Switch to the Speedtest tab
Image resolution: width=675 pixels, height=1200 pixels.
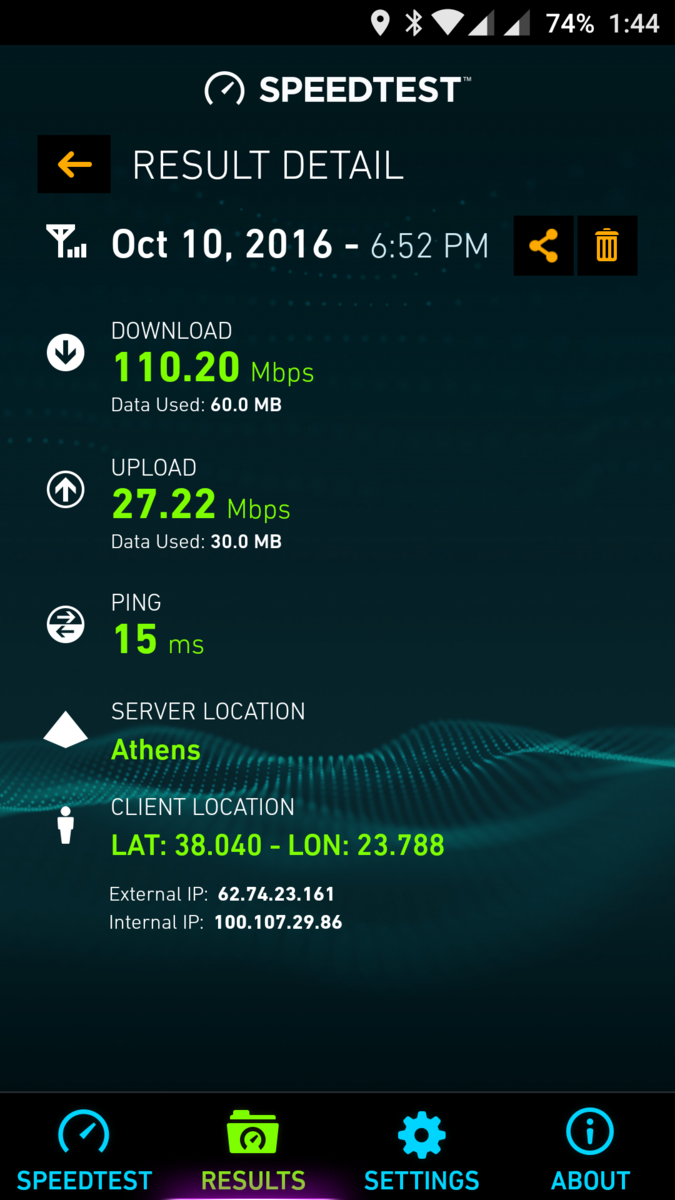click(84, 1150)
